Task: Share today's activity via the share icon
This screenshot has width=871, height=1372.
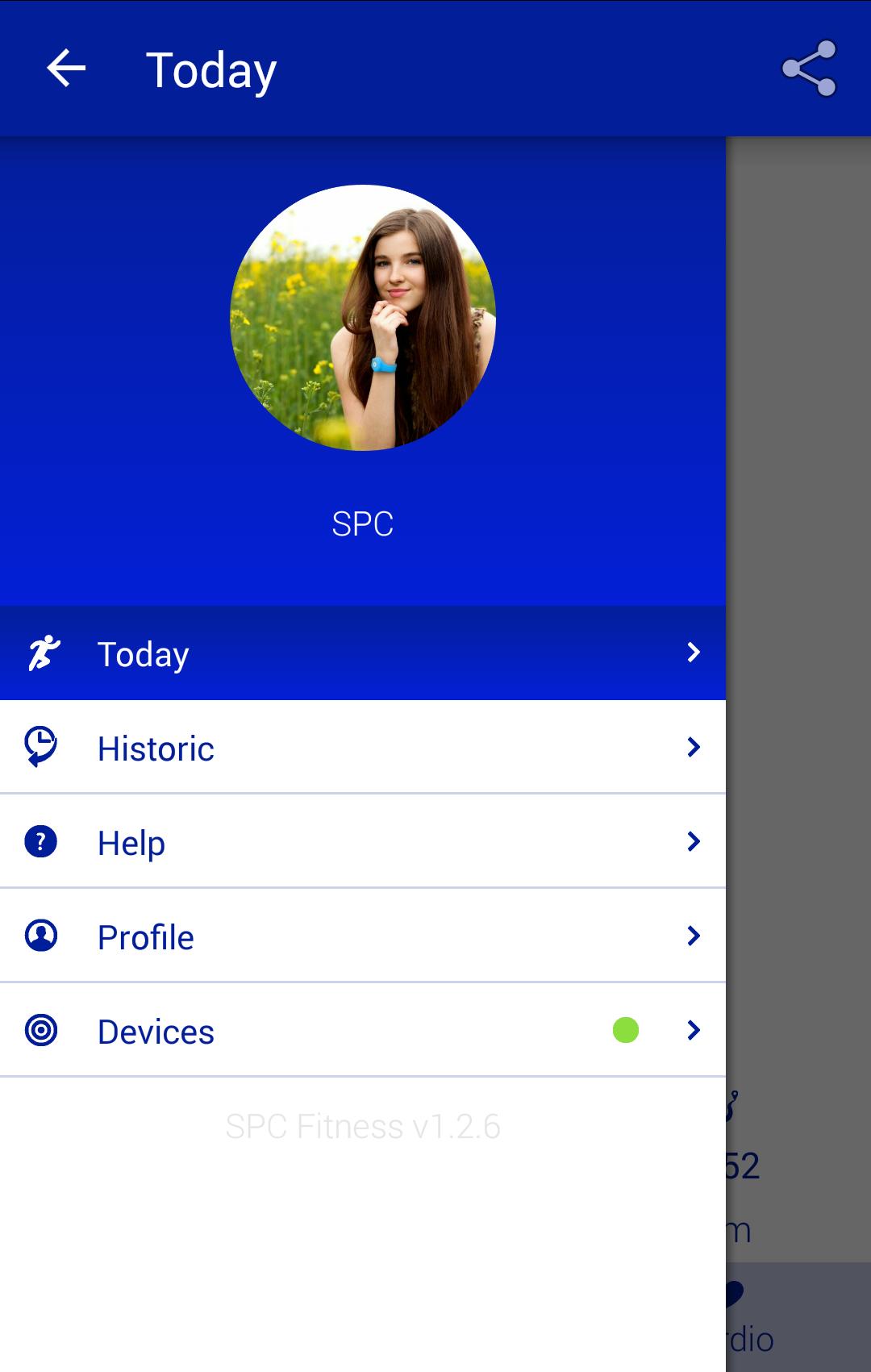Action: [809, 69]
